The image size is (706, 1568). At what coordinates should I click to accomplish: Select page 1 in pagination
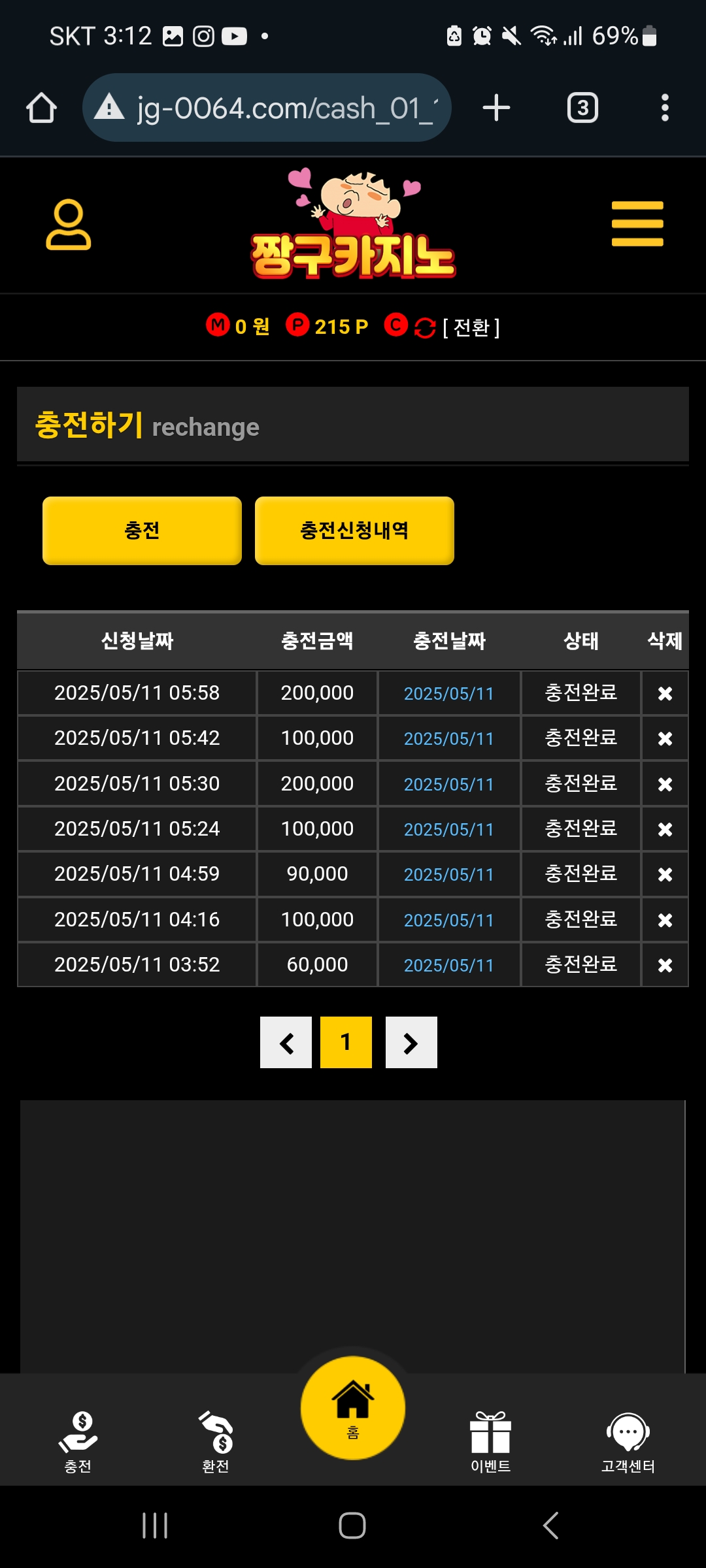tap(346, 1043)
